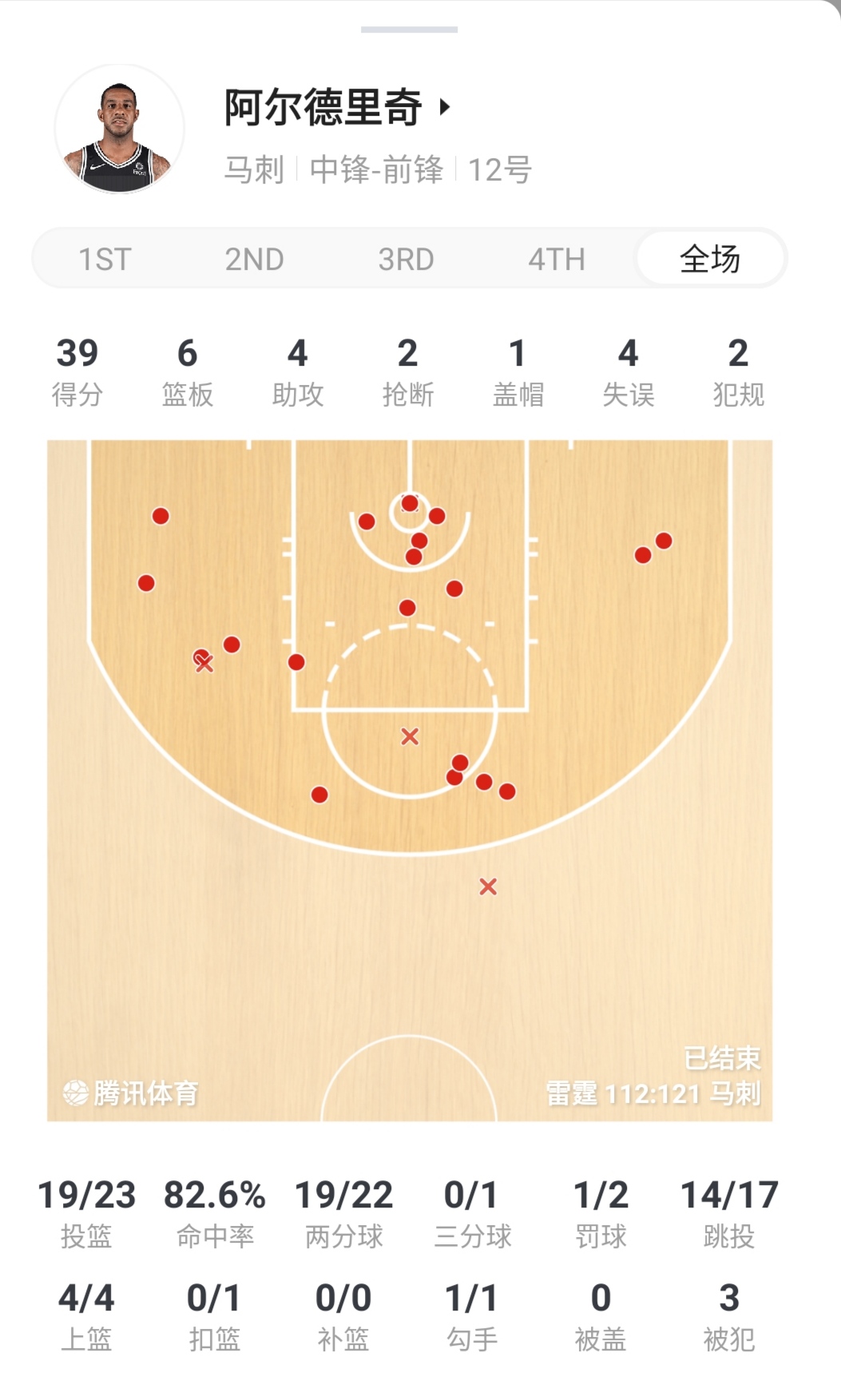
Task: Tap the player avatar photo
Action: (x=120, y=129)
